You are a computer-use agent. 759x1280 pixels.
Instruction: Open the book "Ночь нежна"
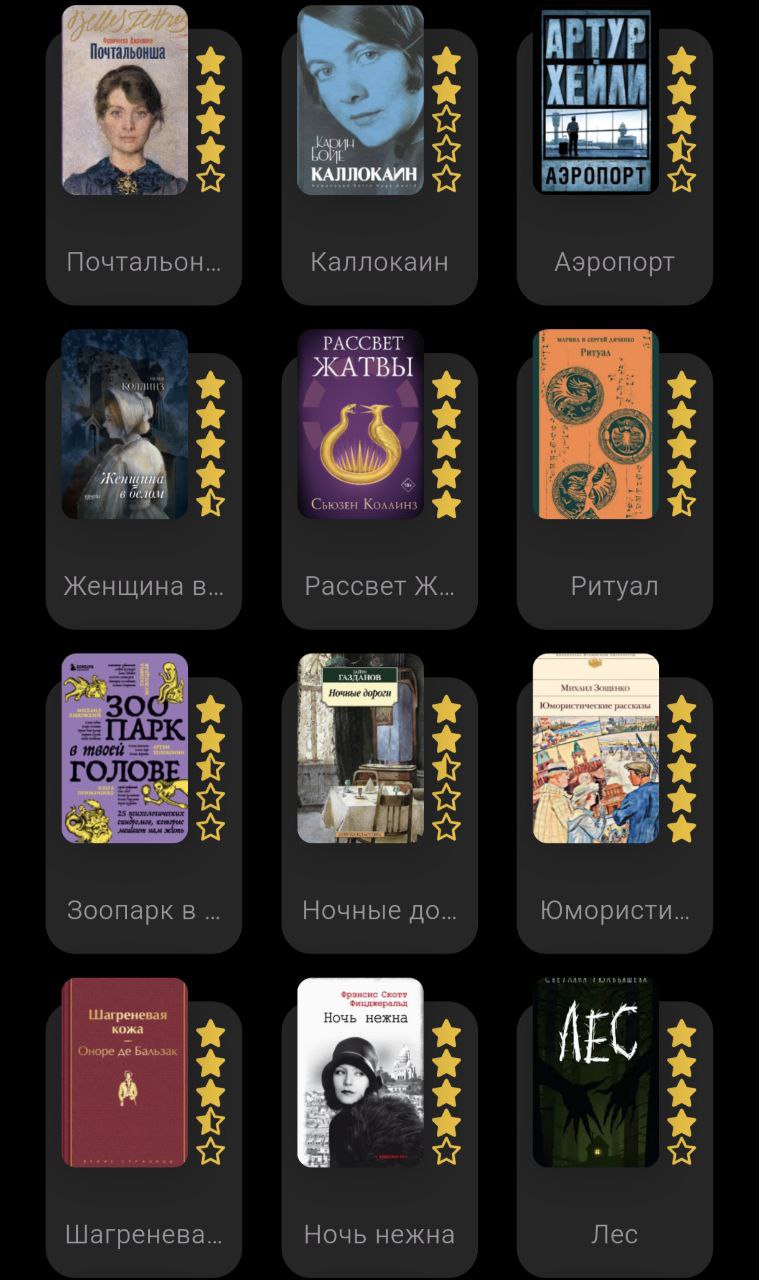(x=360, y=1072)
